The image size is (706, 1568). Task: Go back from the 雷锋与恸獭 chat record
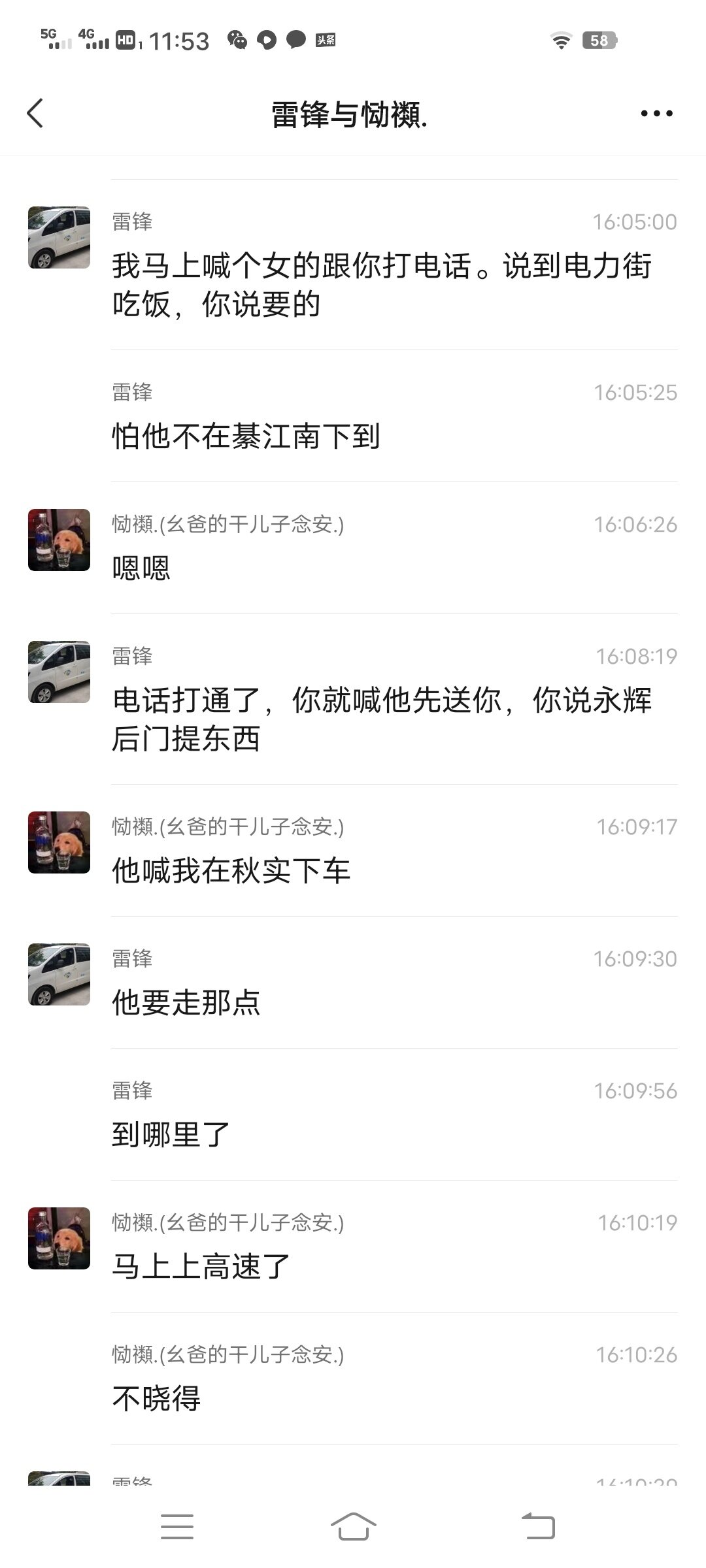click(35, 113)
